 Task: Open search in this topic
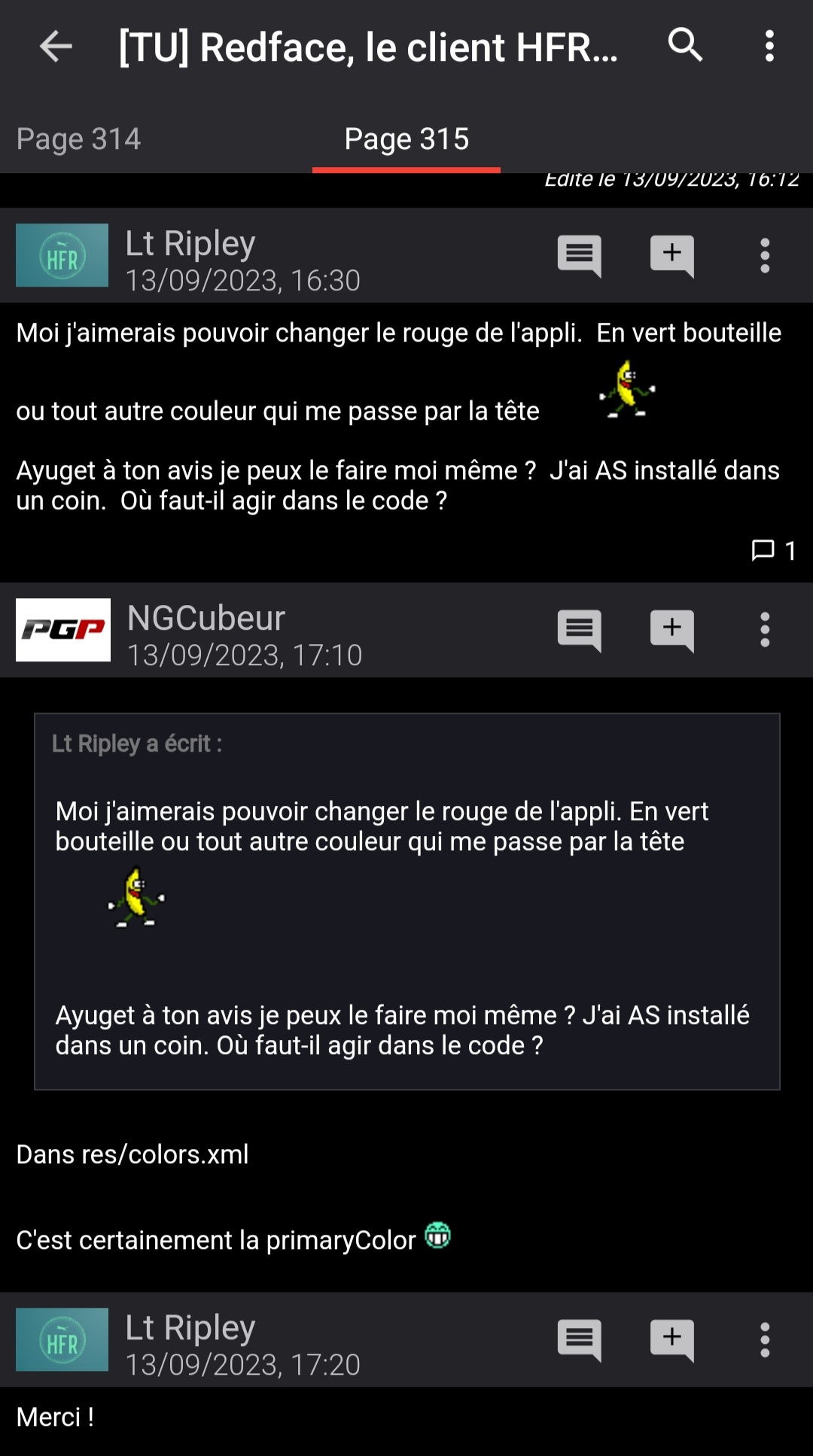pos(685,45)
